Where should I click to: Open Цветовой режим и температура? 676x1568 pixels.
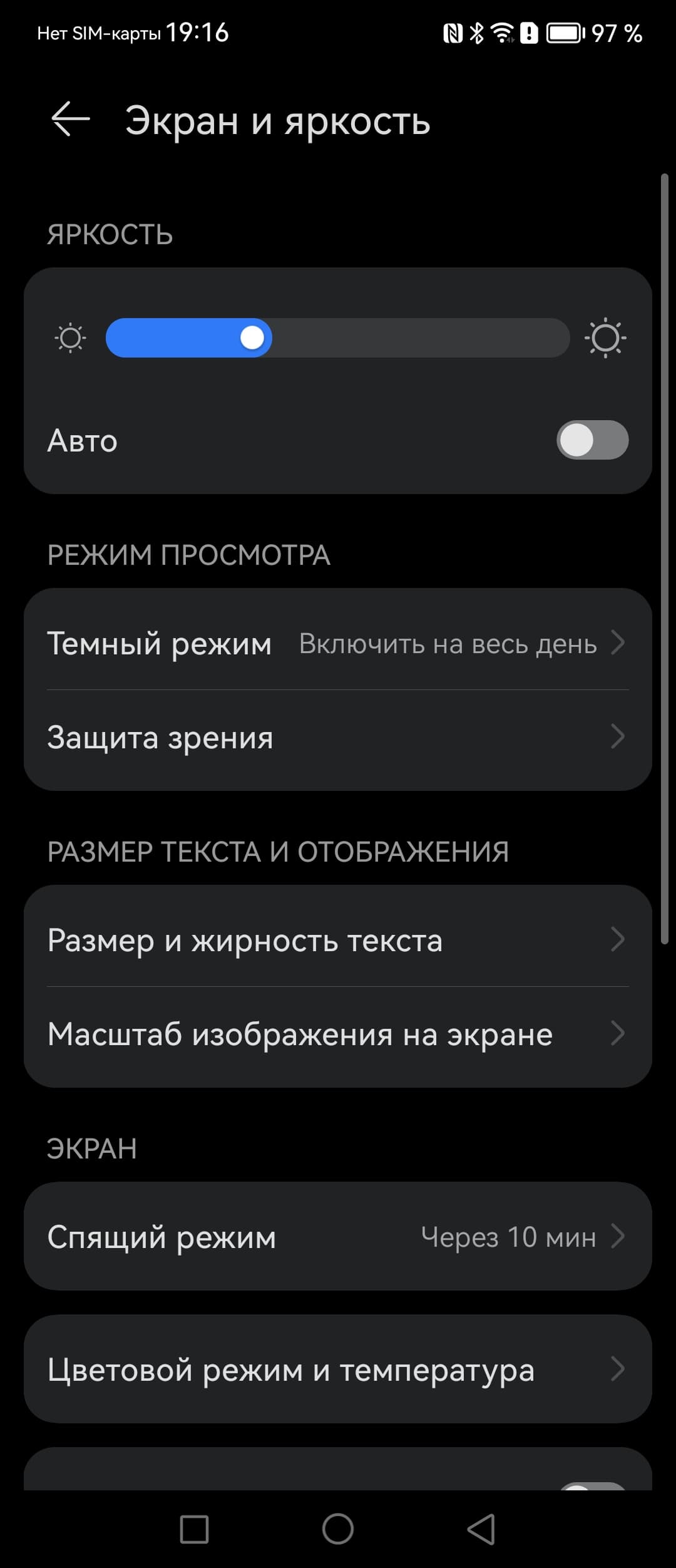click(338, 1369)
